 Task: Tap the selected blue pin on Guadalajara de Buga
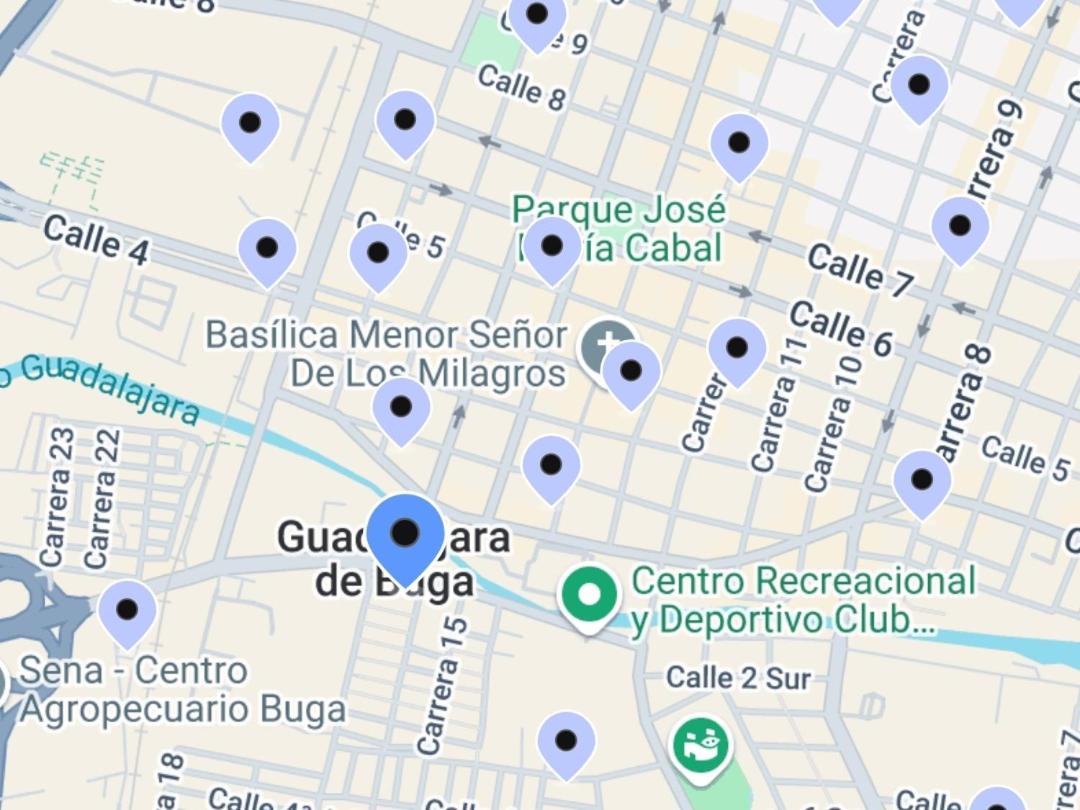click(405, 535)
